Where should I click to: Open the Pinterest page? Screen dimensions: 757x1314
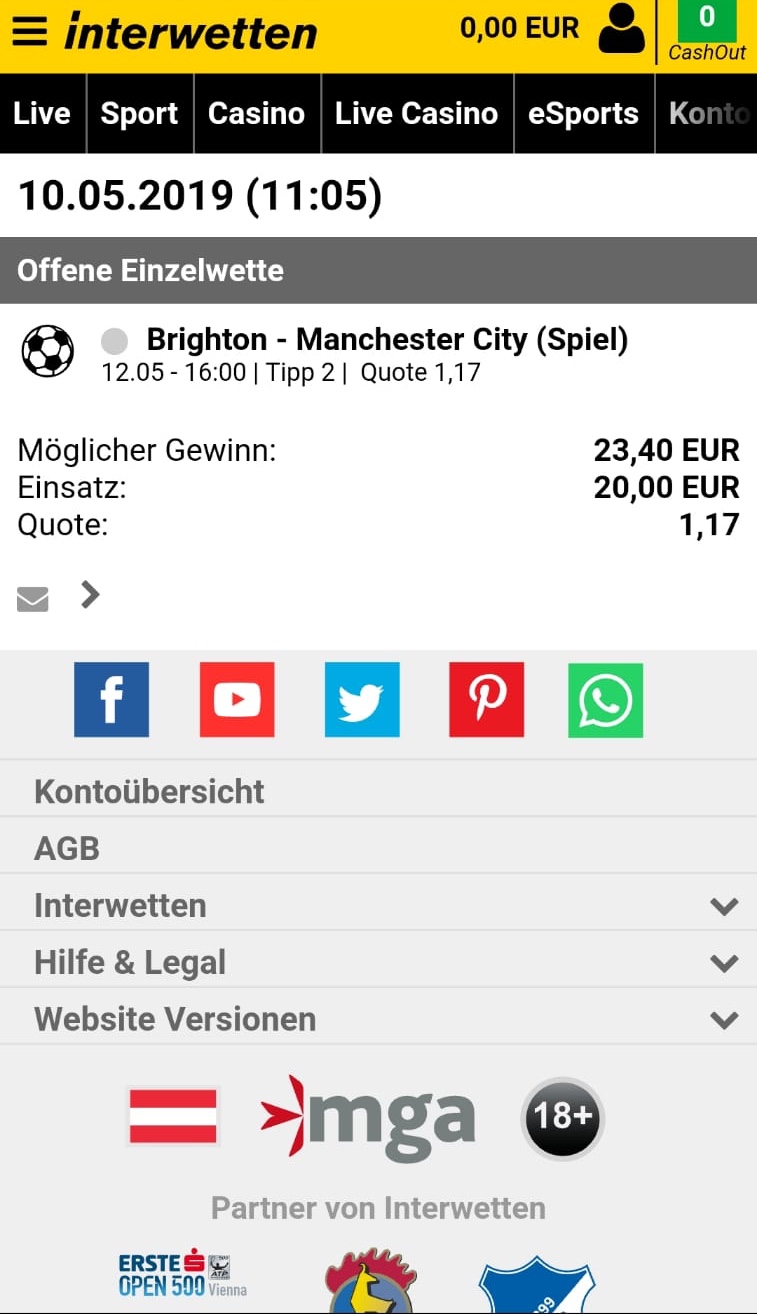point(487,700)
